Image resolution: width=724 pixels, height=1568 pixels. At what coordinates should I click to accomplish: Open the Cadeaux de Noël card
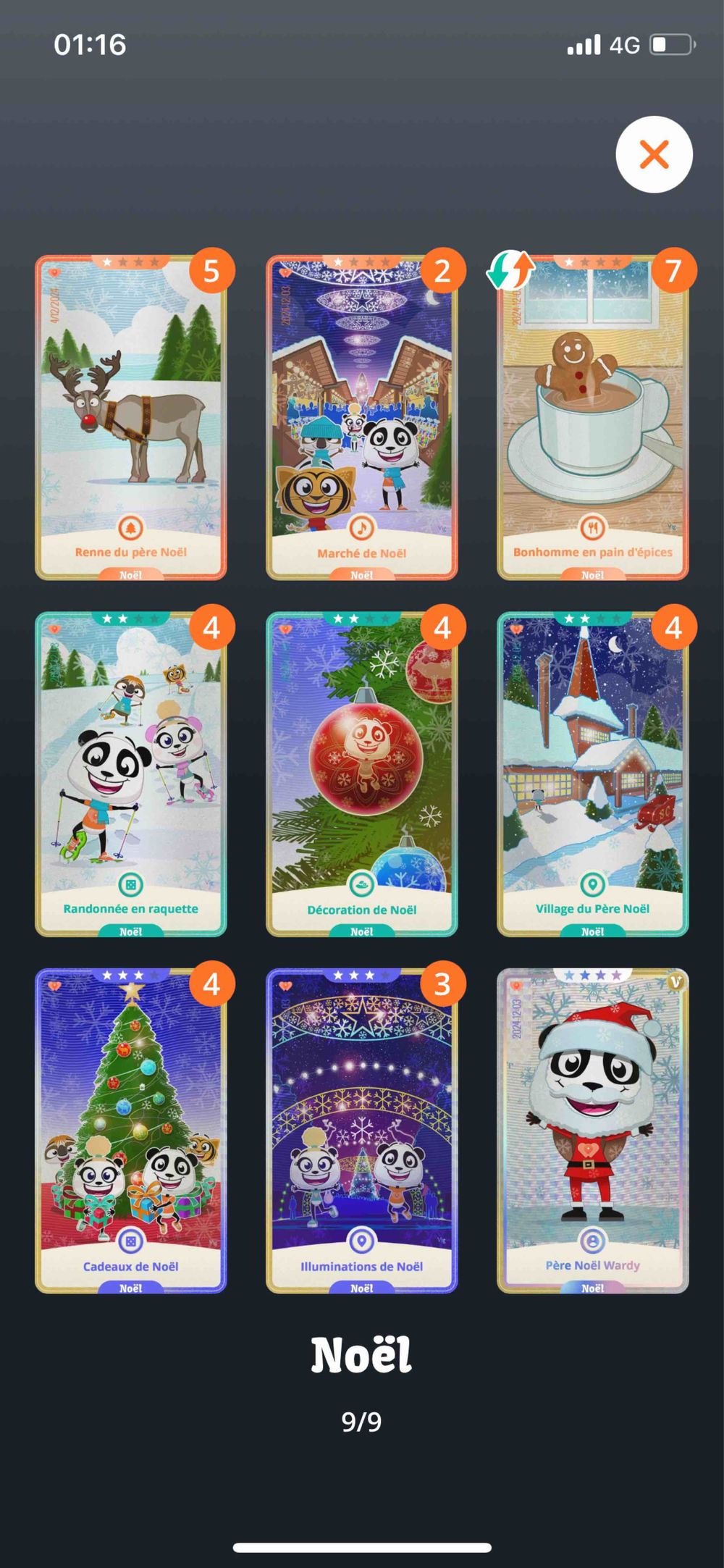tap(130, 1130)
